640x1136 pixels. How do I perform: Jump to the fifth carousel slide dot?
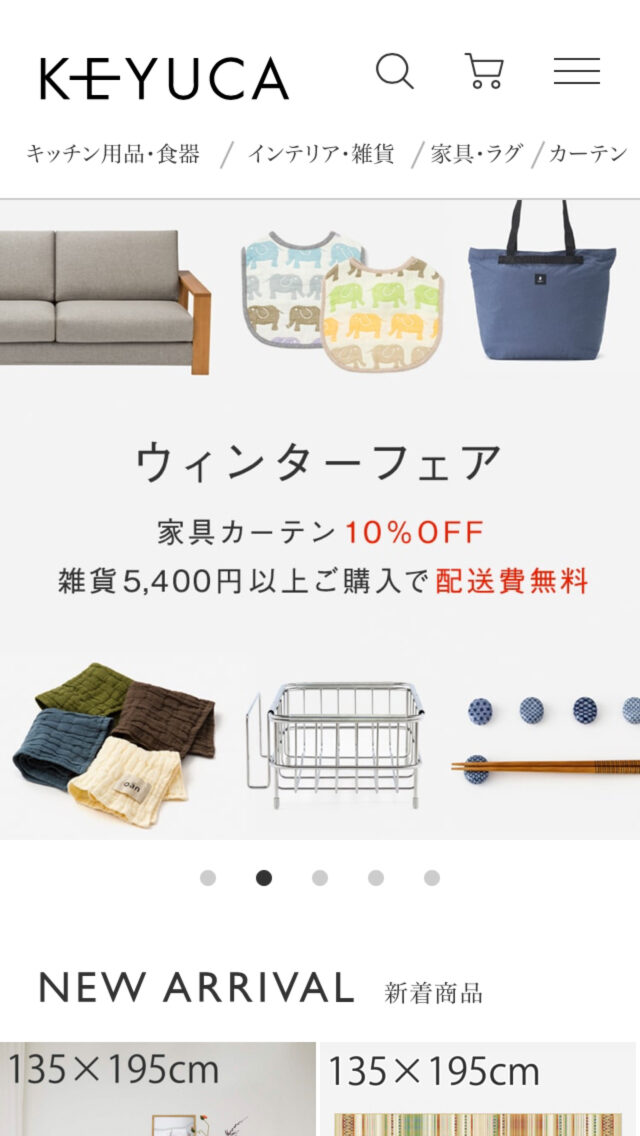[432, 878]
